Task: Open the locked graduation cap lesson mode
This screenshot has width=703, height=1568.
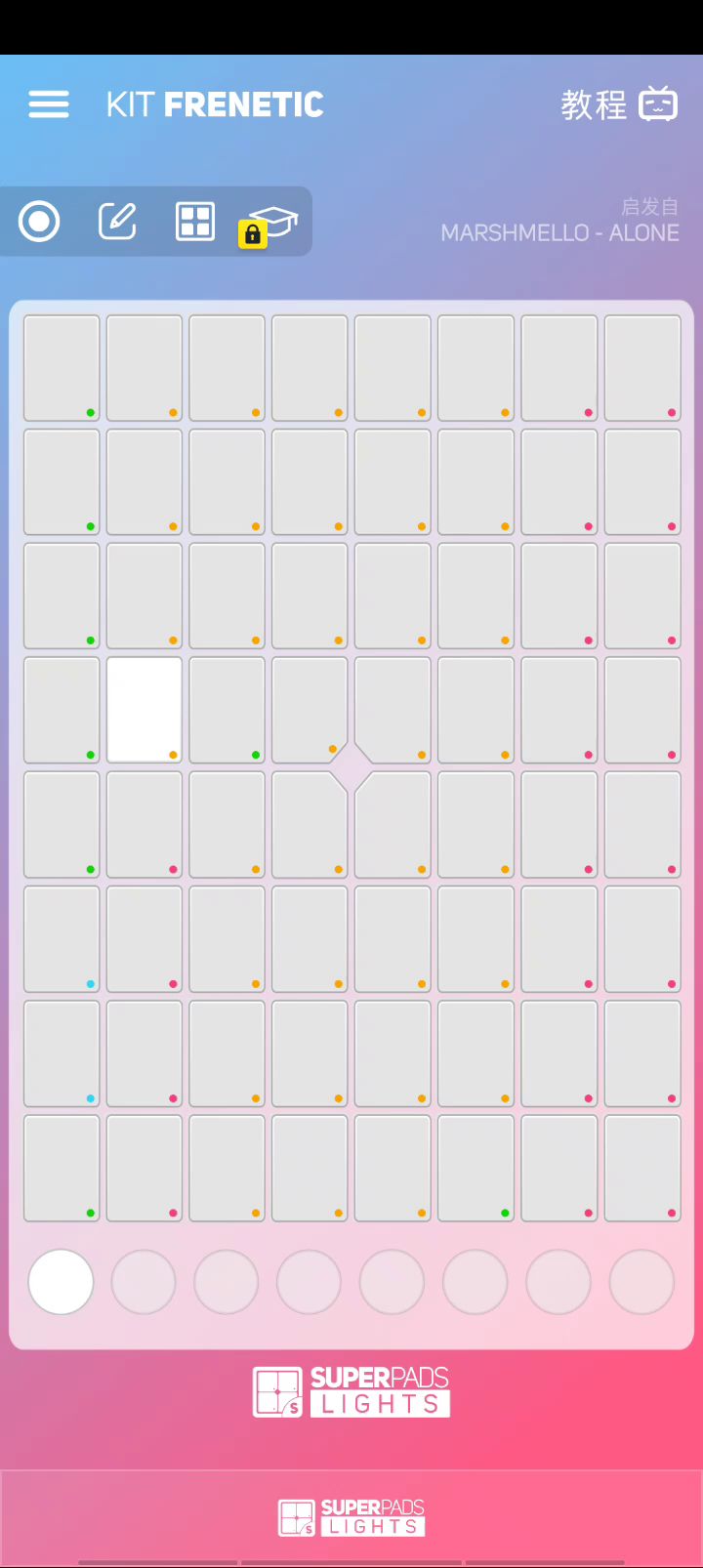Action: pyautogui.click(x=270, y=225)
